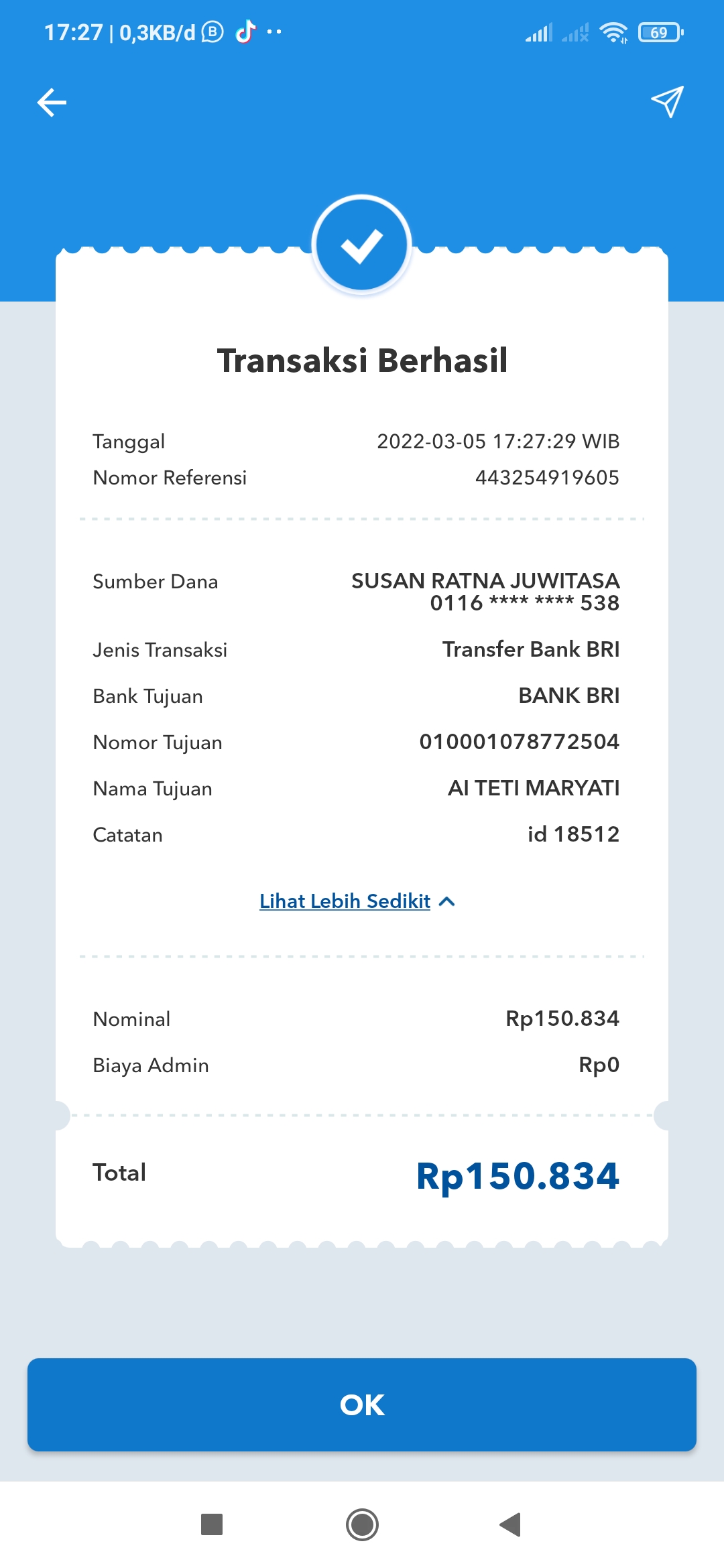
Task: Collapse details via Lihat Lebih Sedikit
Action: coord(357,901)
